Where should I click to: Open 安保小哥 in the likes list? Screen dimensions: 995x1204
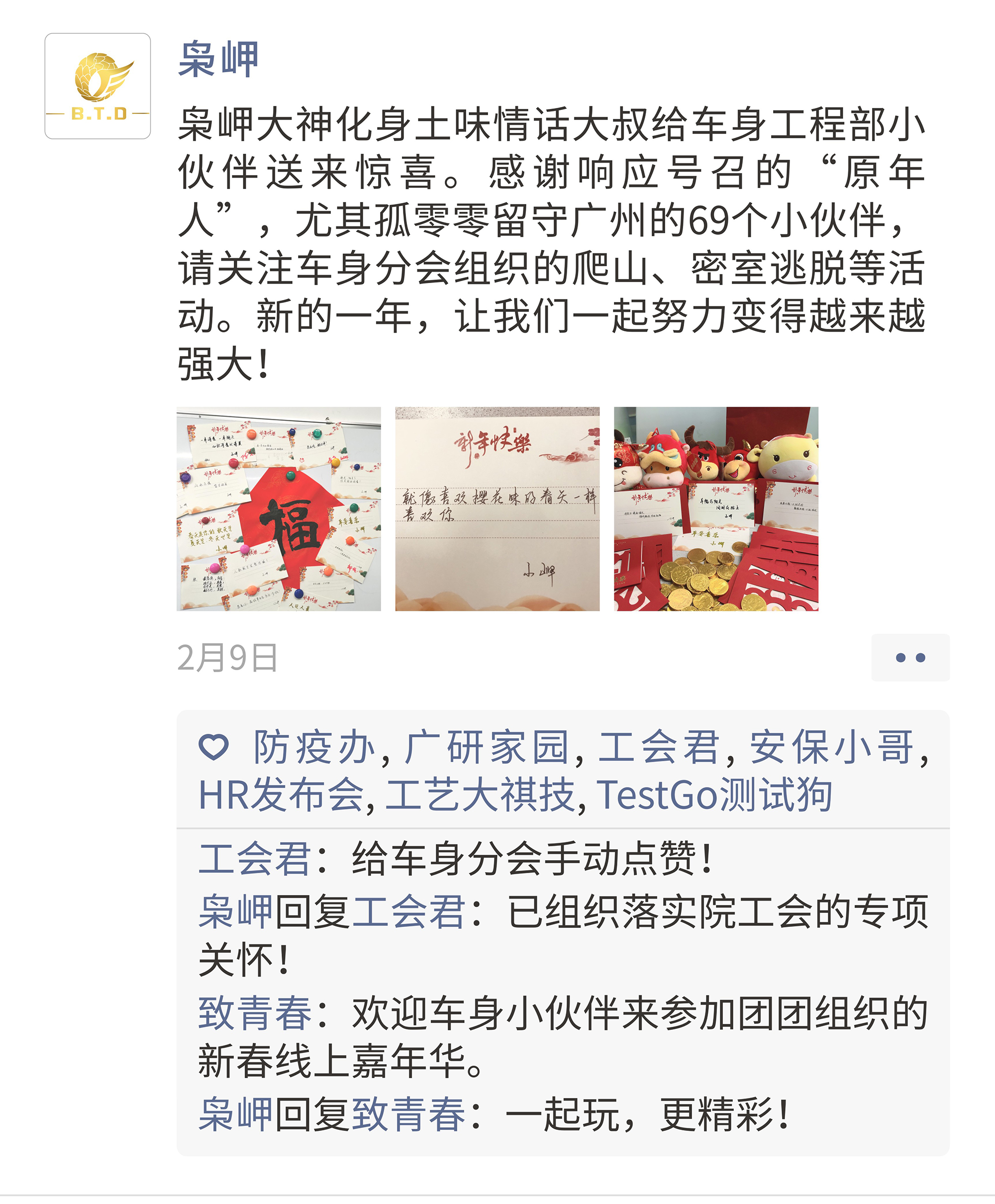pos(831,747)
